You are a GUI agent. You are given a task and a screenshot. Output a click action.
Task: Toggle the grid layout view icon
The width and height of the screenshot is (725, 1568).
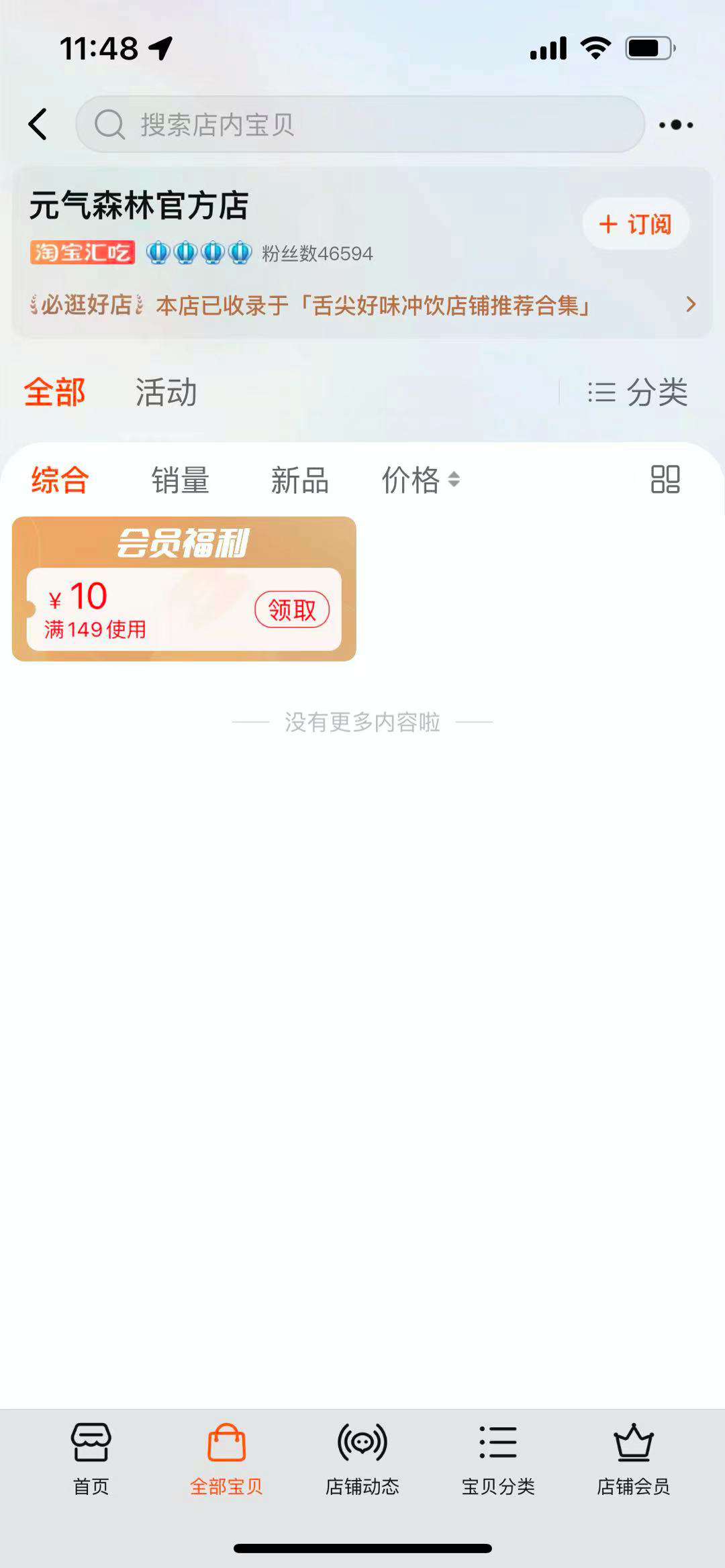click(x=665, y=480)
